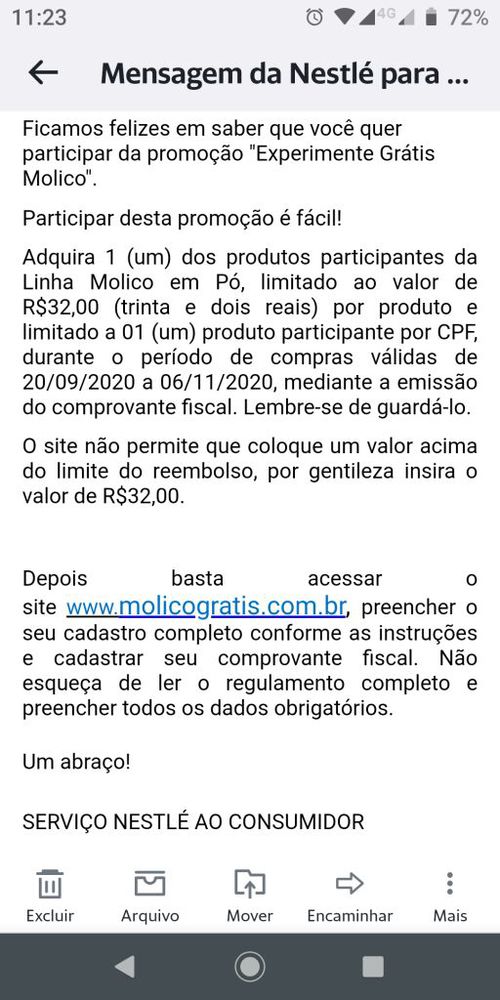Delete this email with Excluir
The height and width of the screenshot is (1000, 500).
click(50, 895)
